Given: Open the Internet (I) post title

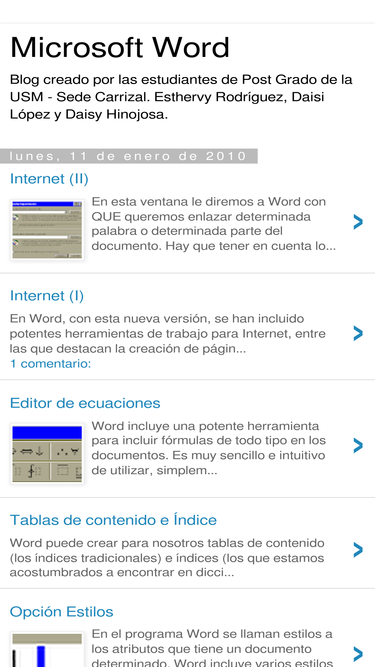Looking at the screenshot, I should tap(47, 296).
